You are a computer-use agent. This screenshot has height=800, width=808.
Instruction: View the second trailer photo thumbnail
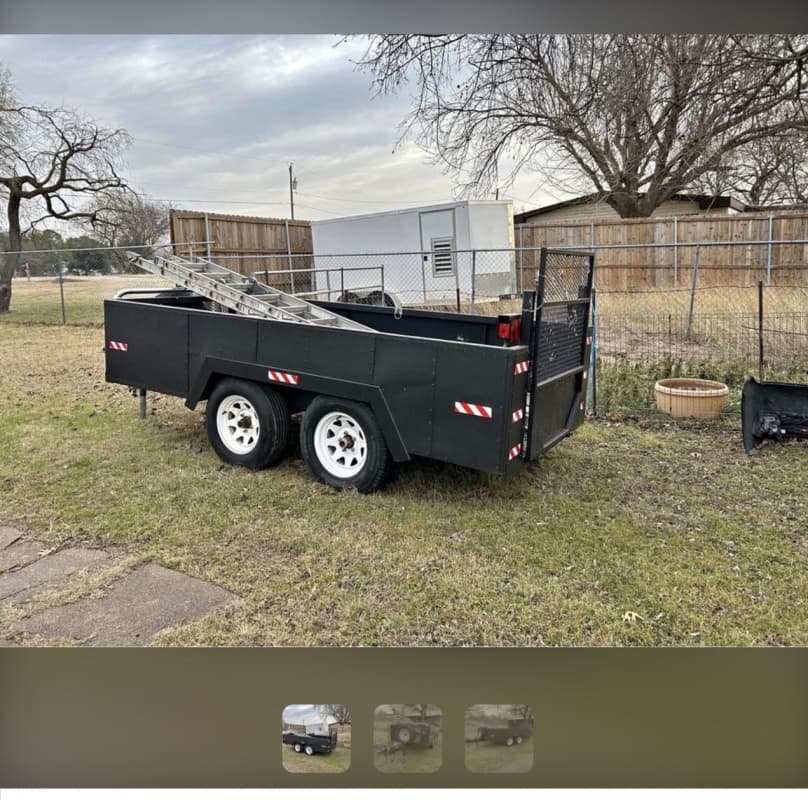tap(407, 738)
